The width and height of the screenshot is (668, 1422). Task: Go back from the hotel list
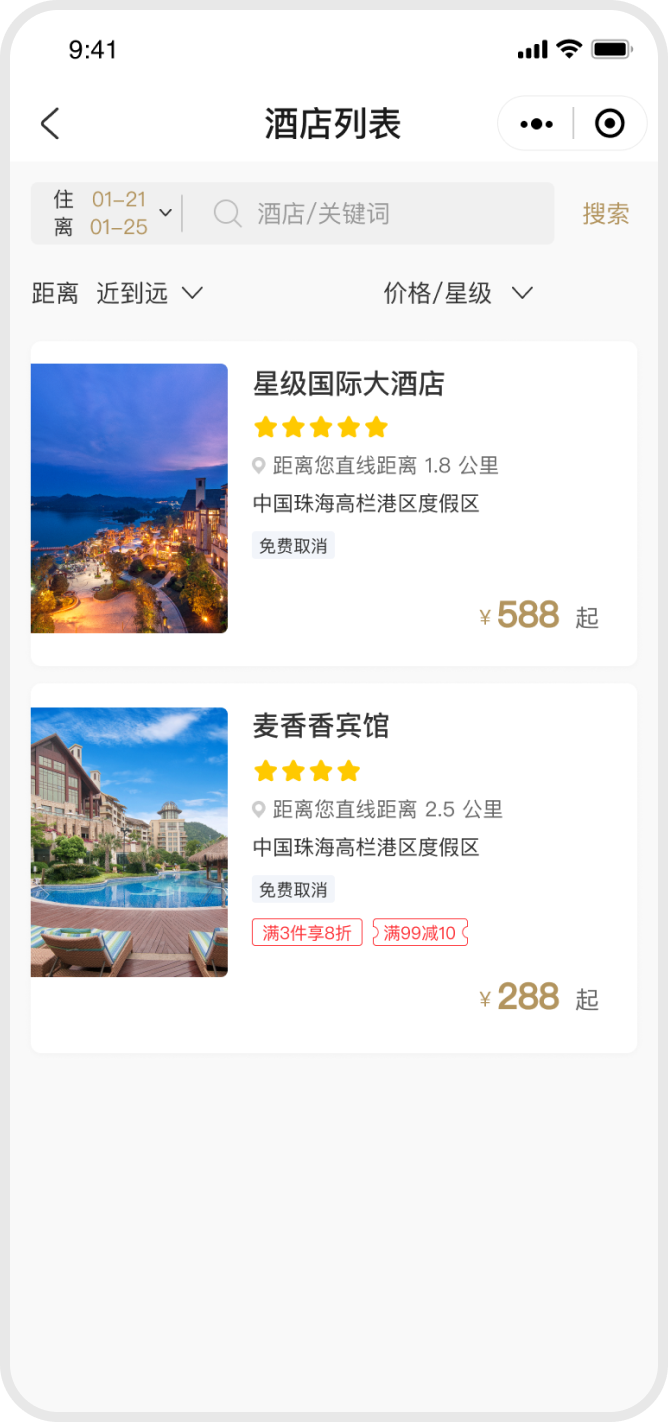click(x=50, y=124)
